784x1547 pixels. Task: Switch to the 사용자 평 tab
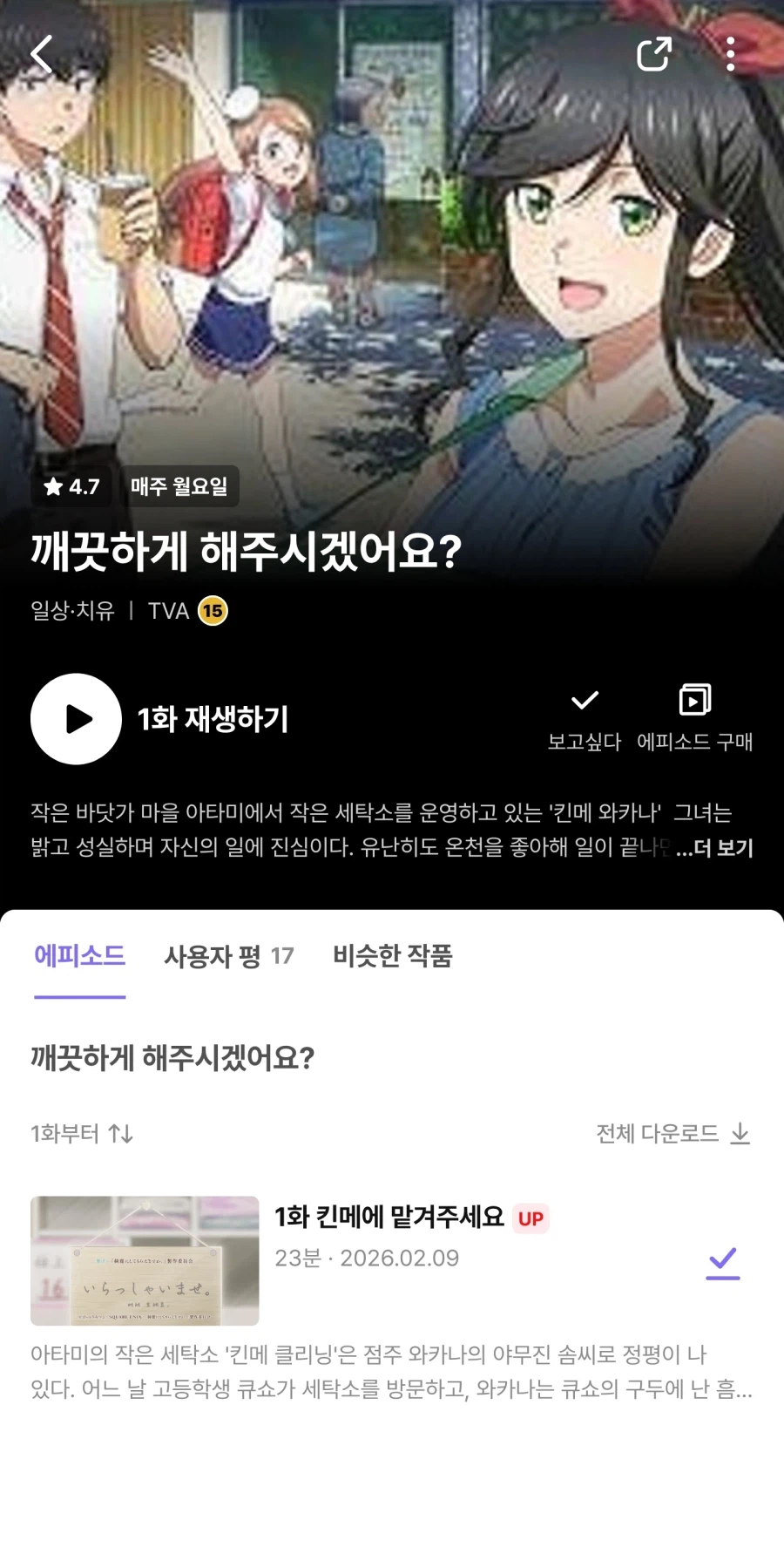[x=228, y=956]
